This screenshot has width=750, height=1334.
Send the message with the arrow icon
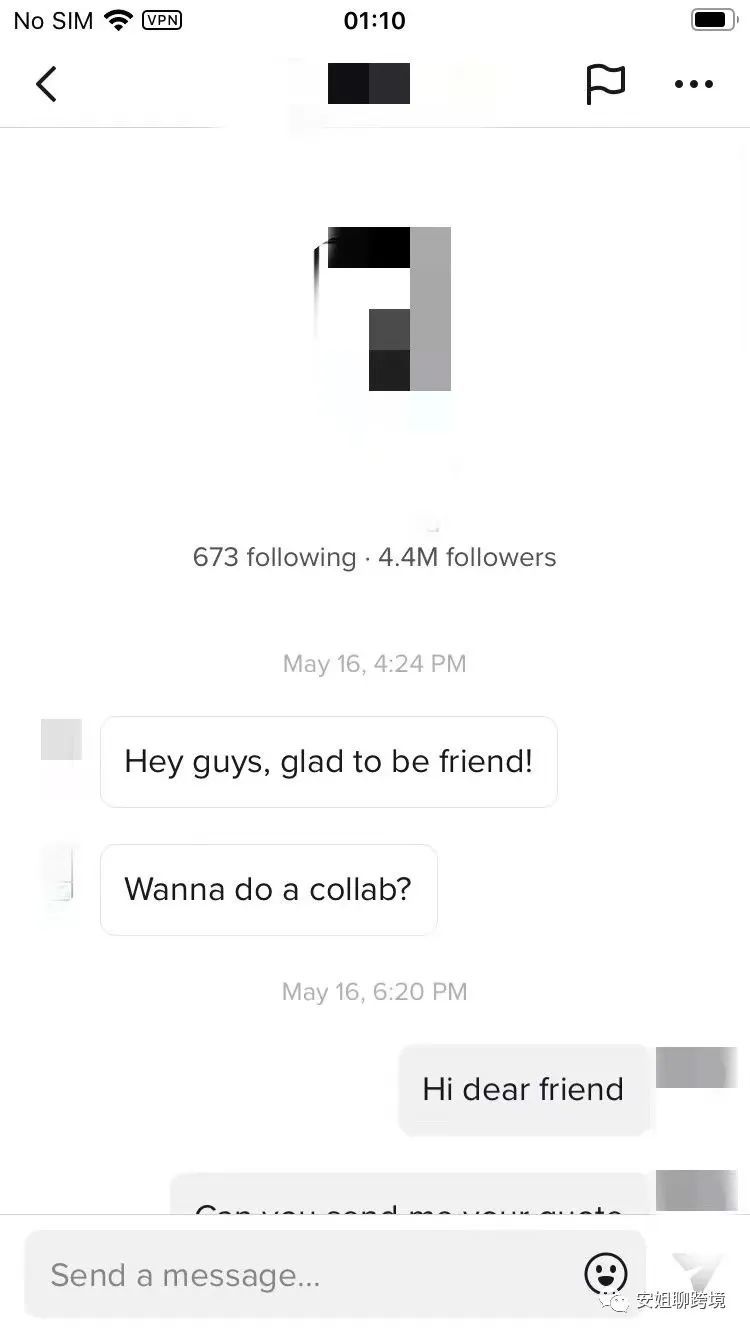(x=697, y=1274)
